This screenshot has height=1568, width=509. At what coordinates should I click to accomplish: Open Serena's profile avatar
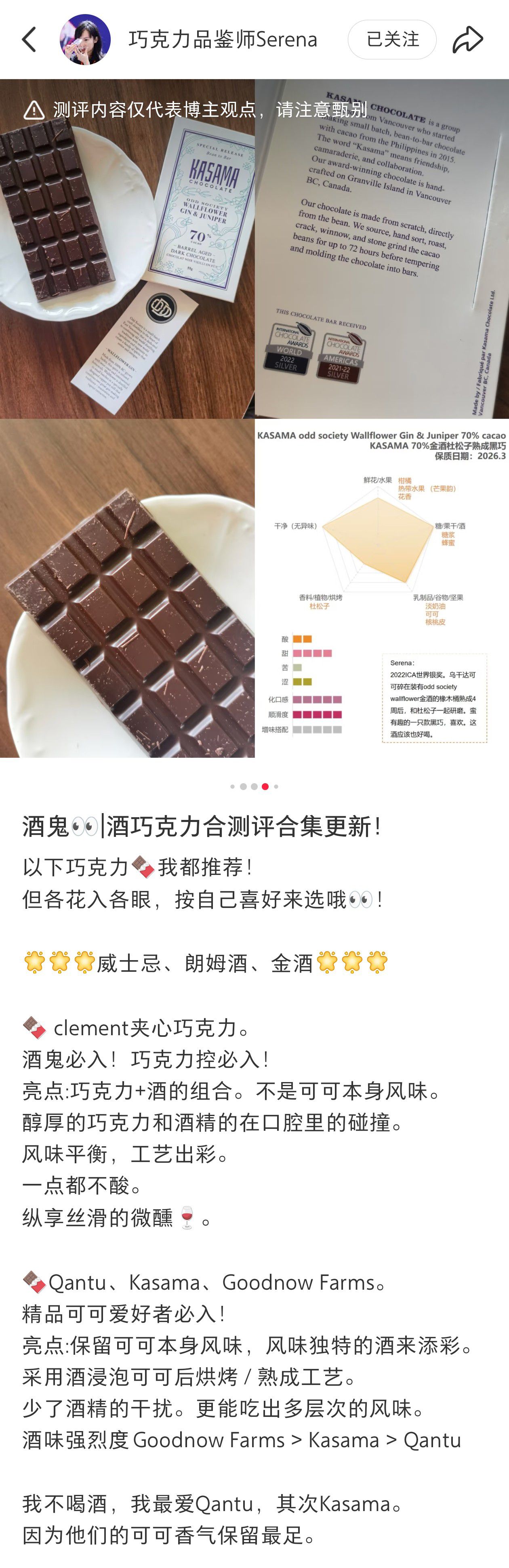coord(84,40)
